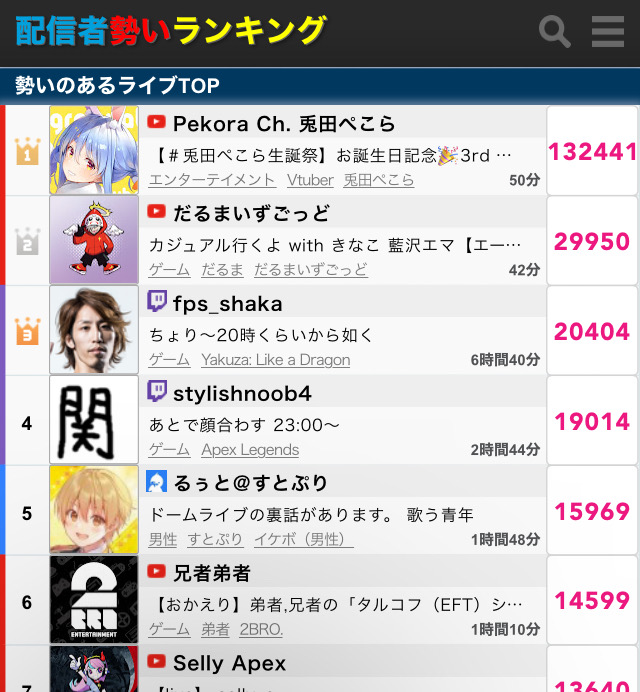The width and height of the screenshot is (640, 692).
Task: Go to 配信者勢いランキング home logo
Action: pyautogui.click(x=170, y=32)
